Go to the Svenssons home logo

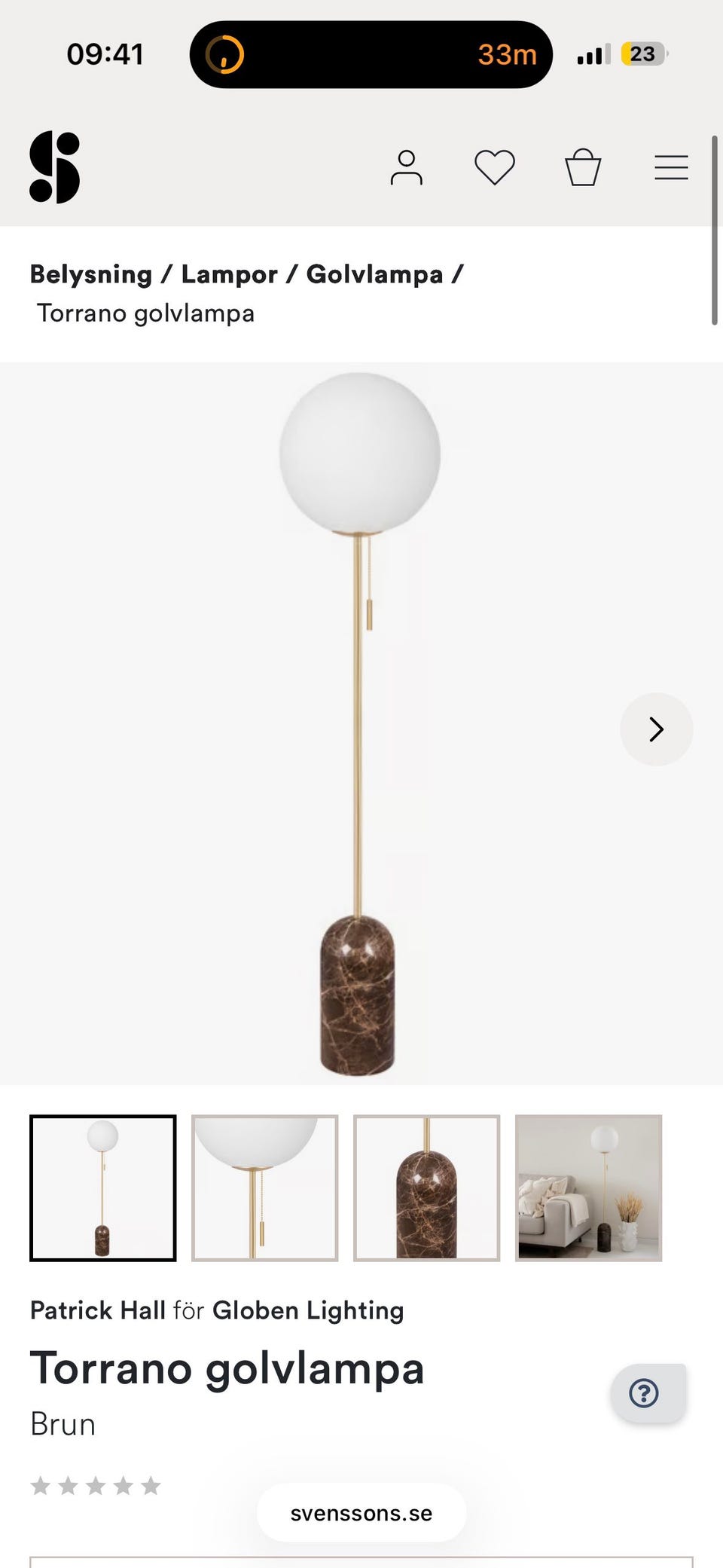[54, 167]
